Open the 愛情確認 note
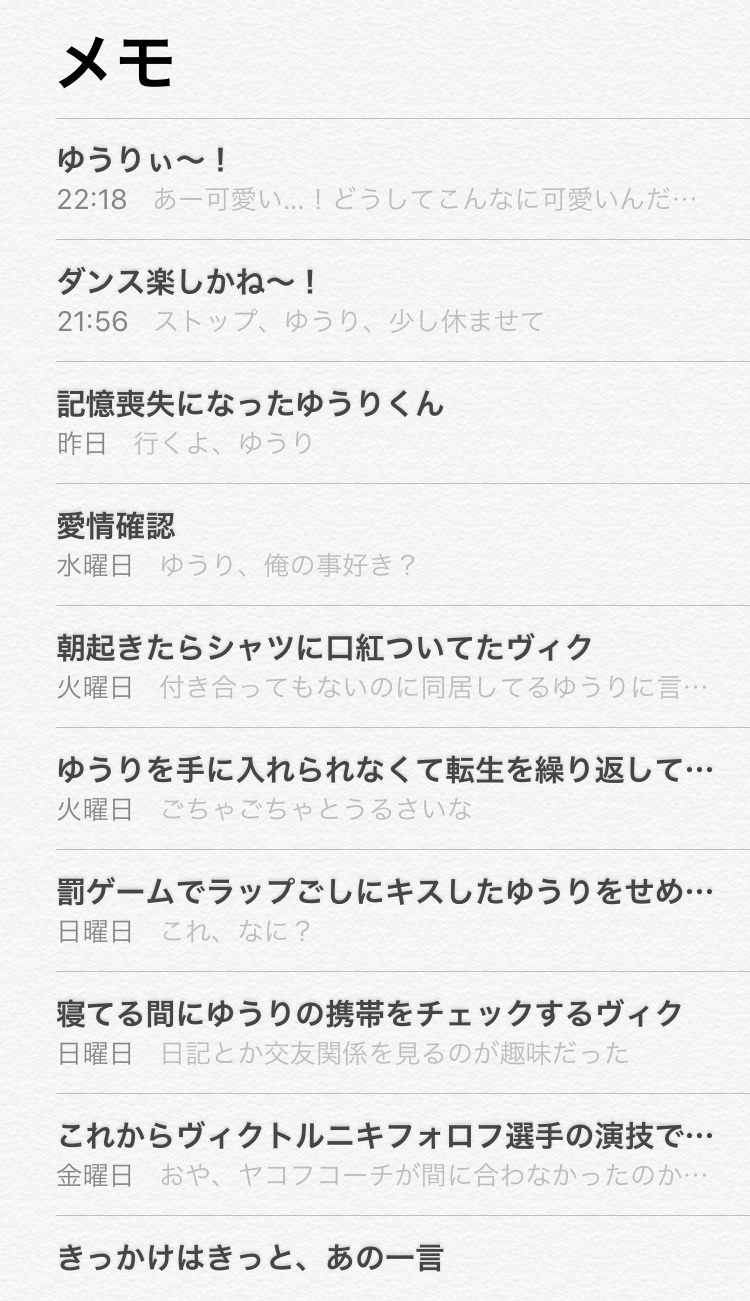Image resolution: width=750 pixels, height=1301 pixels. click(x=375, y=545)
